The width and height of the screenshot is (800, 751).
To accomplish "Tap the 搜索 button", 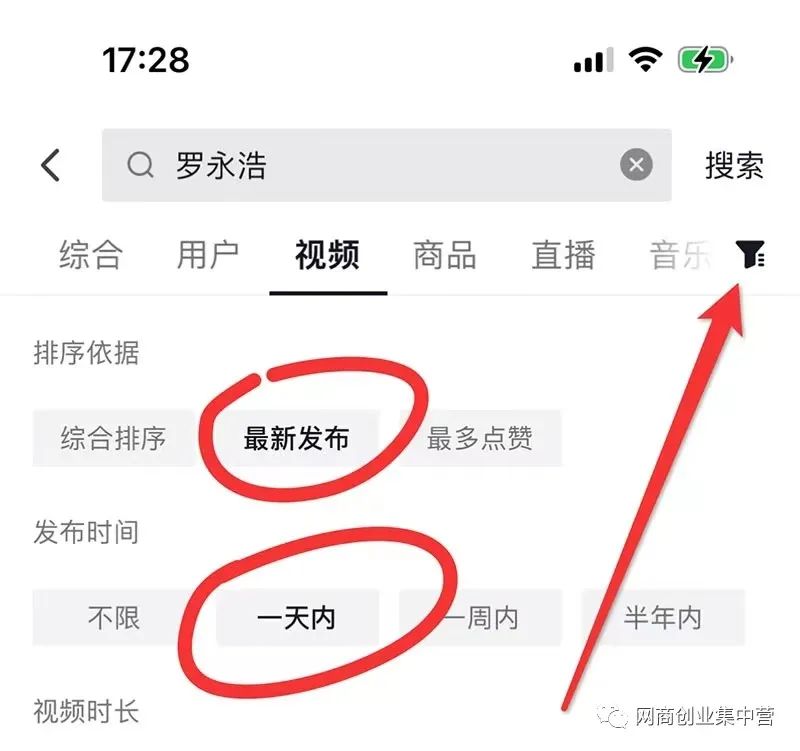I will point(734,165).
